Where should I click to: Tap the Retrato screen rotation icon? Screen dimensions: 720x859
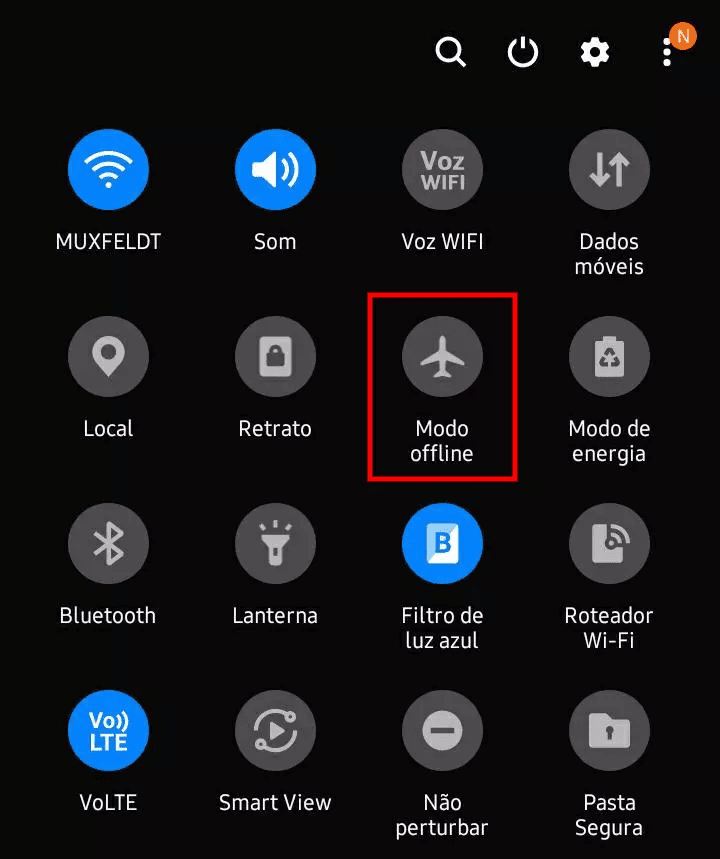275,356
